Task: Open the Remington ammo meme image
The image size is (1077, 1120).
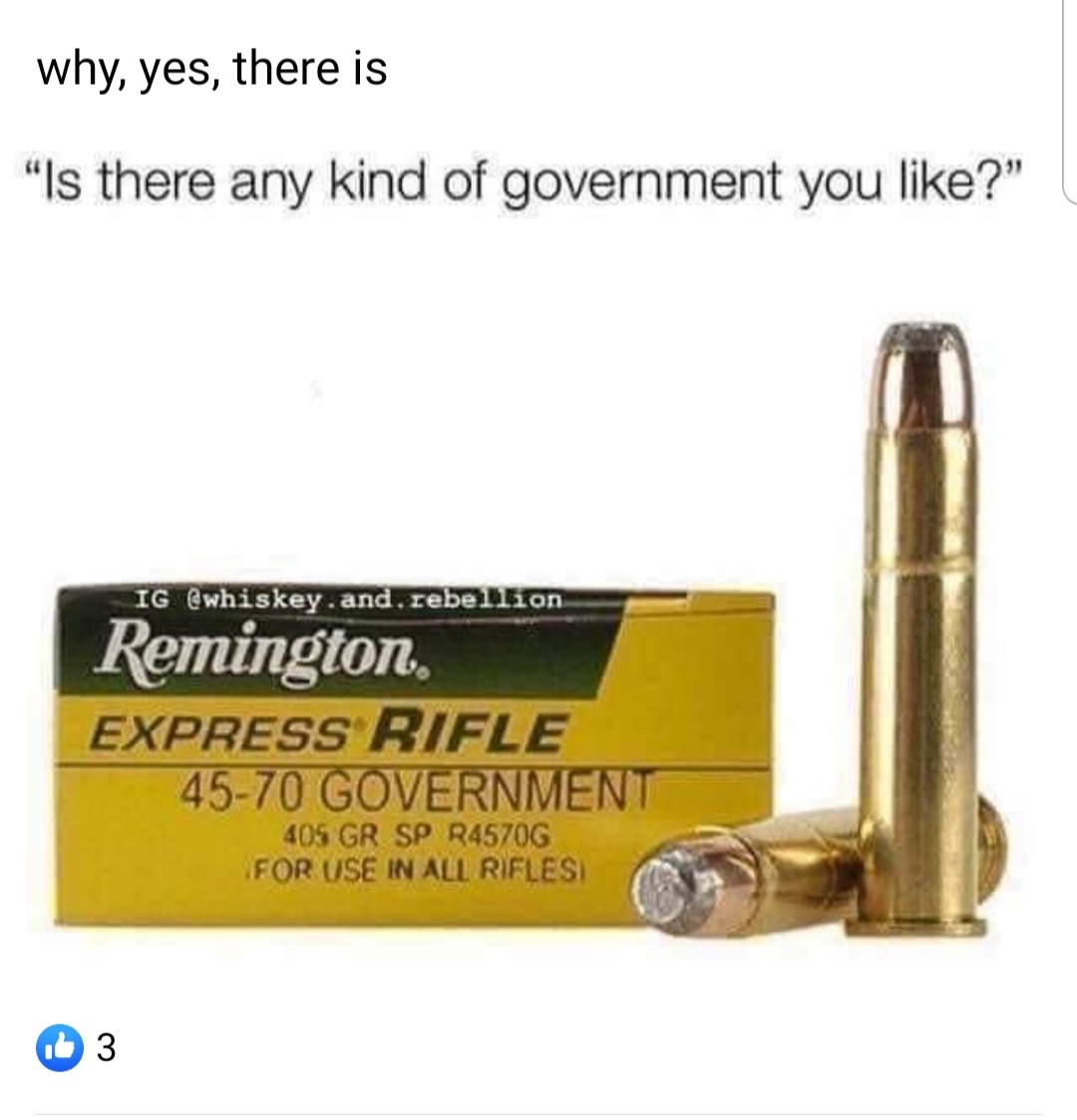Action: click(x=538, y=638)
